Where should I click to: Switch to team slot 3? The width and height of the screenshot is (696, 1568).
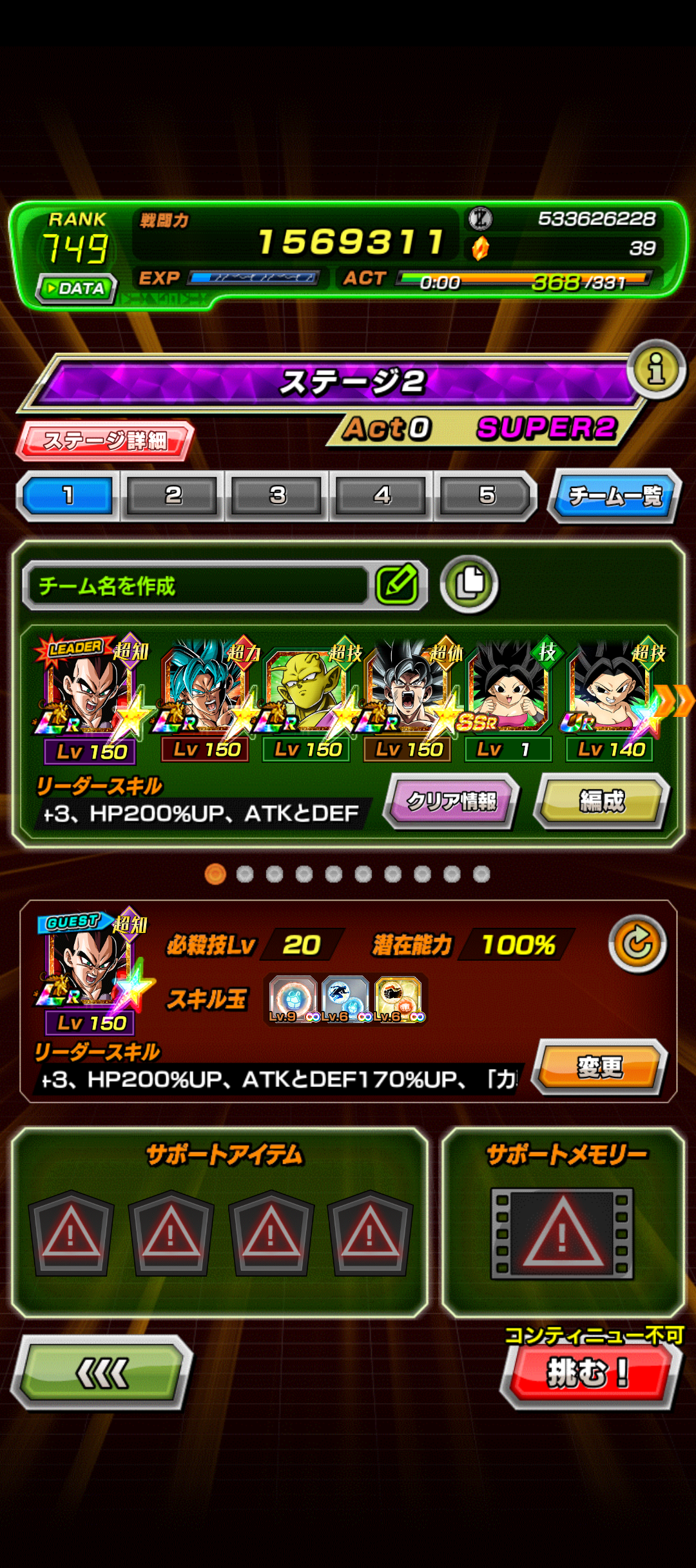[277, 495]
